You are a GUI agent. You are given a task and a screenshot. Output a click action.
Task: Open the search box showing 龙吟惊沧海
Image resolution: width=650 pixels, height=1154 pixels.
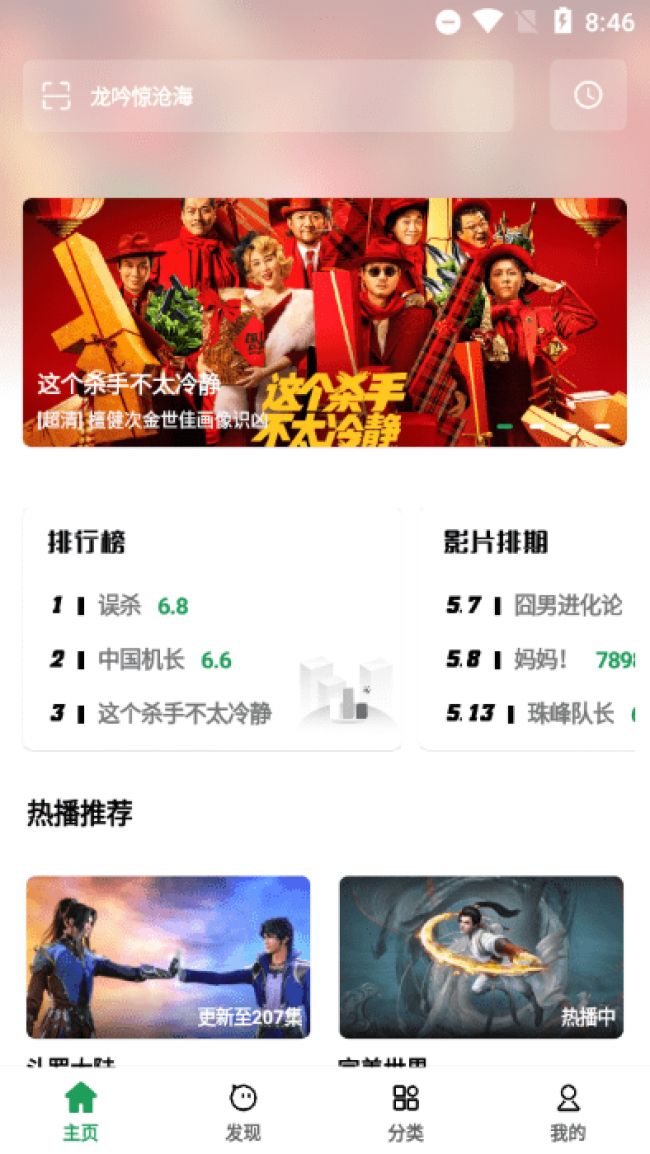coord(290,96)
